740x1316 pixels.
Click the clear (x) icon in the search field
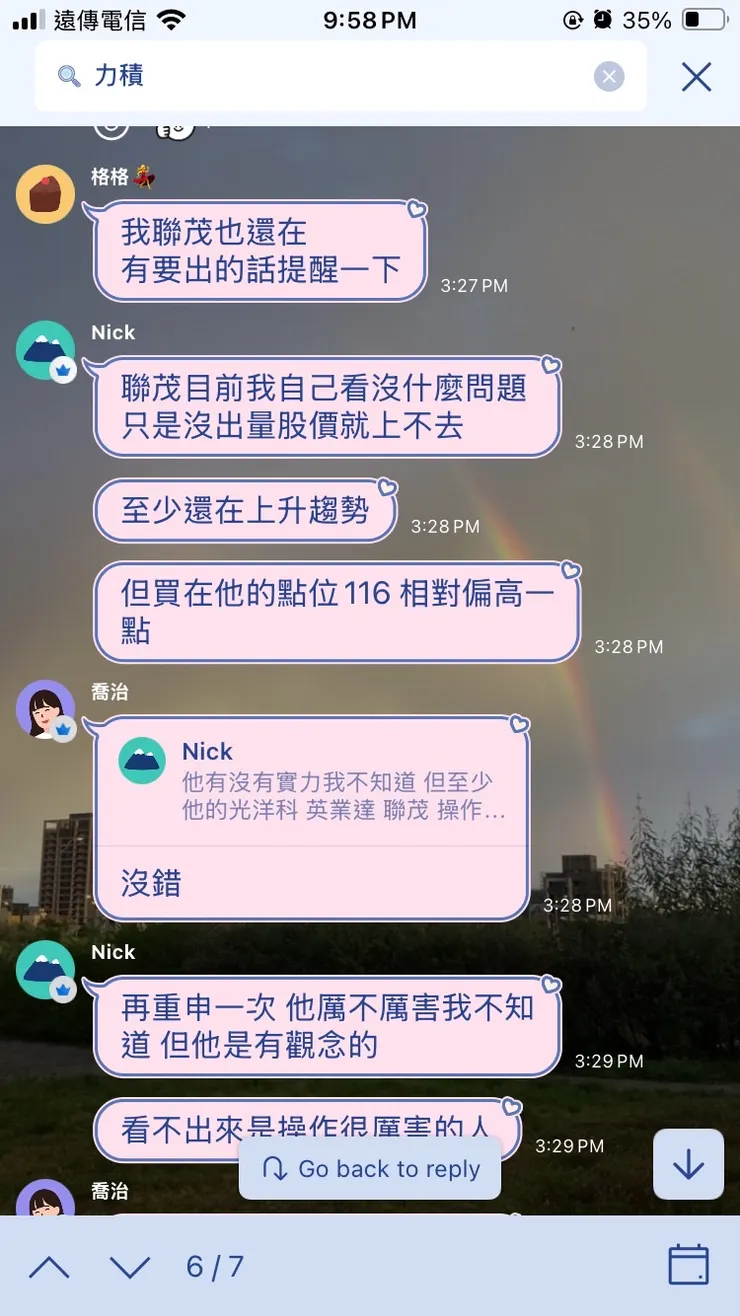click(x=608, y=76)
